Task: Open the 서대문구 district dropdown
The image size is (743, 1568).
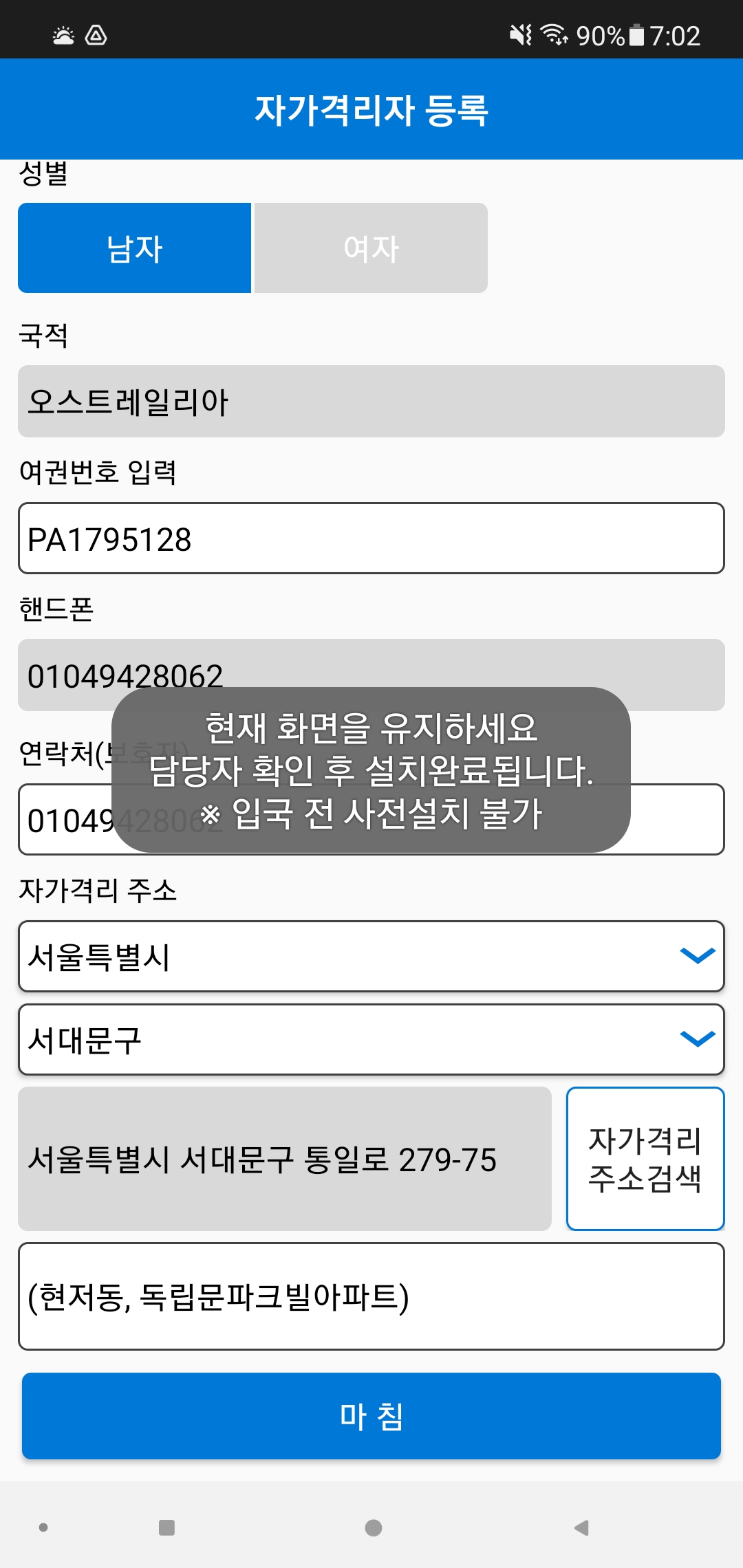Action: point(371,1040)
